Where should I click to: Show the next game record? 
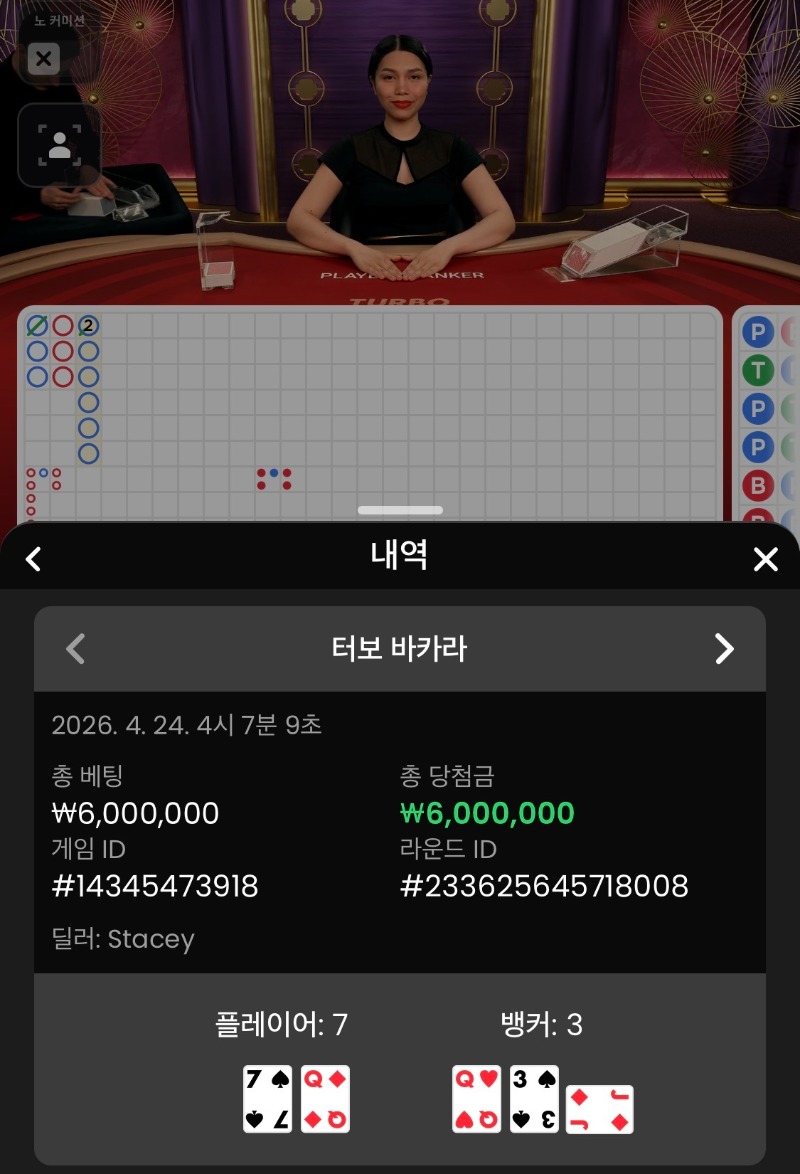[x=724, y=649]
